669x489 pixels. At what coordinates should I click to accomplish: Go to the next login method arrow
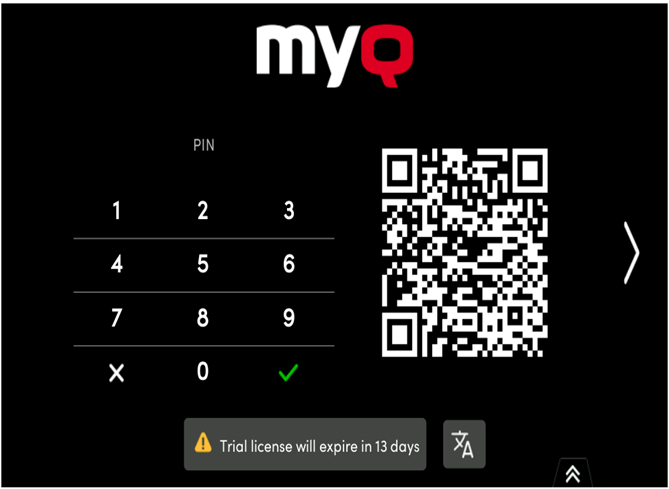[631, 252]
